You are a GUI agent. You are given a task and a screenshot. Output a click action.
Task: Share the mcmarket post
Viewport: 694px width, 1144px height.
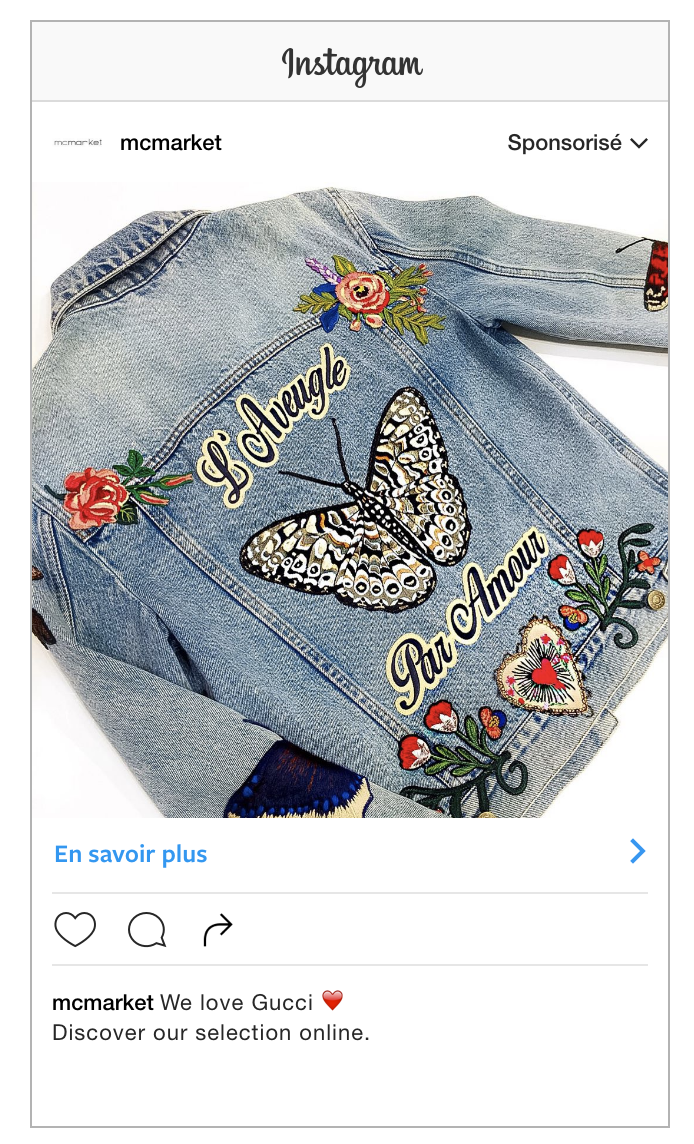tap(217, 930)
